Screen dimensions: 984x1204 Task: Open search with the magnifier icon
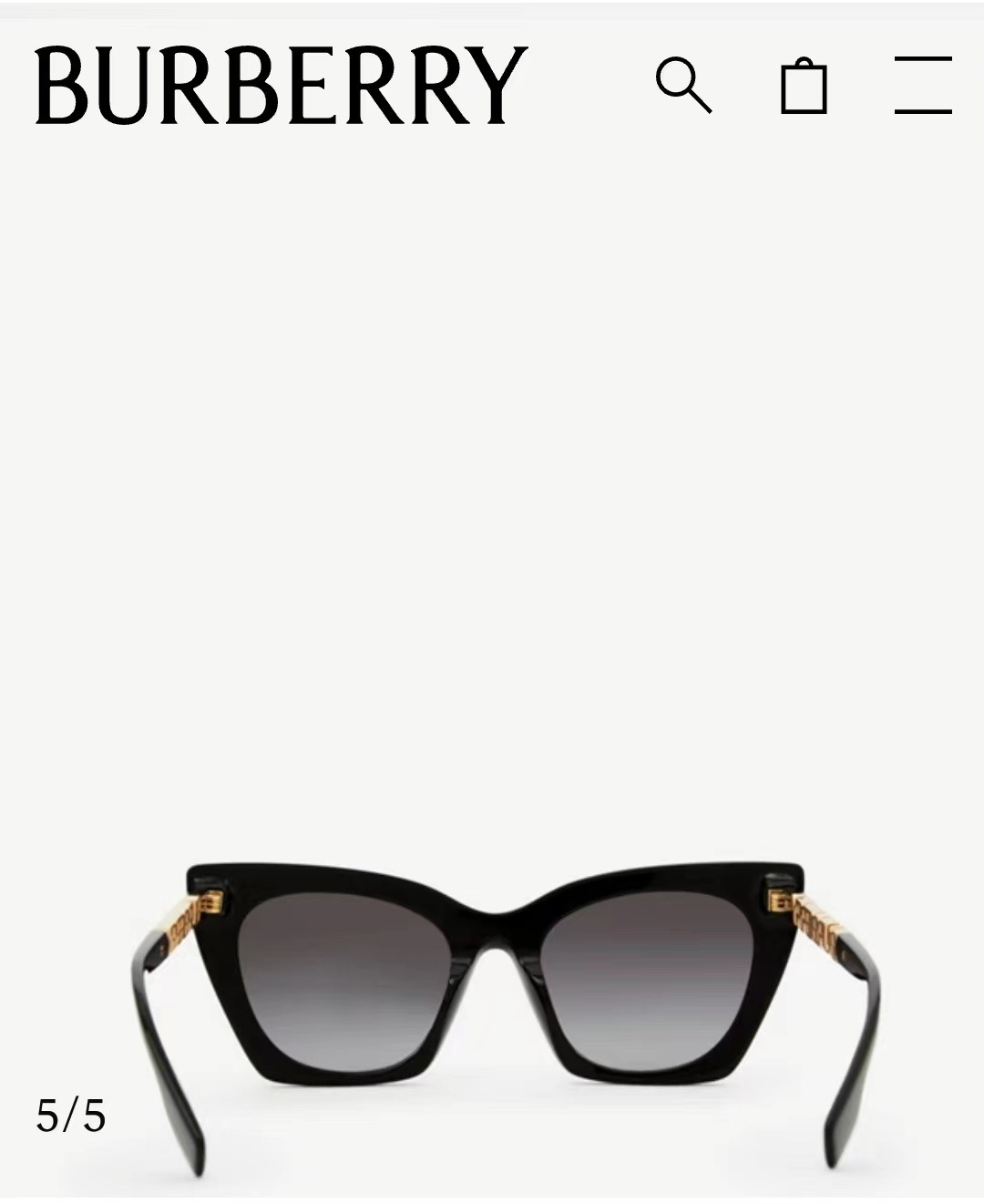click(x=683, y=85)
